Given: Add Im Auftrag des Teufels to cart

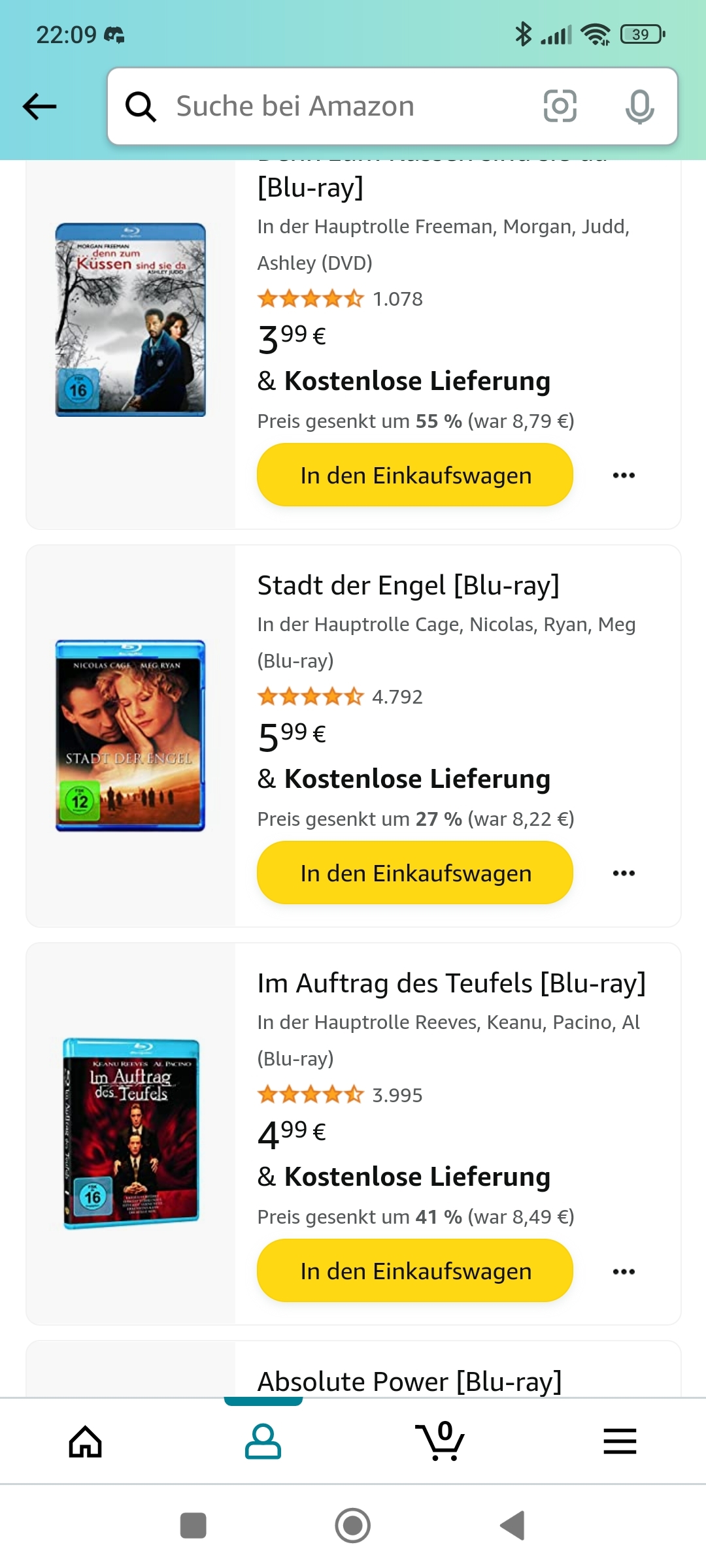Looking at the screenshot, I should pyautogui.click(x=415, y=1271).
